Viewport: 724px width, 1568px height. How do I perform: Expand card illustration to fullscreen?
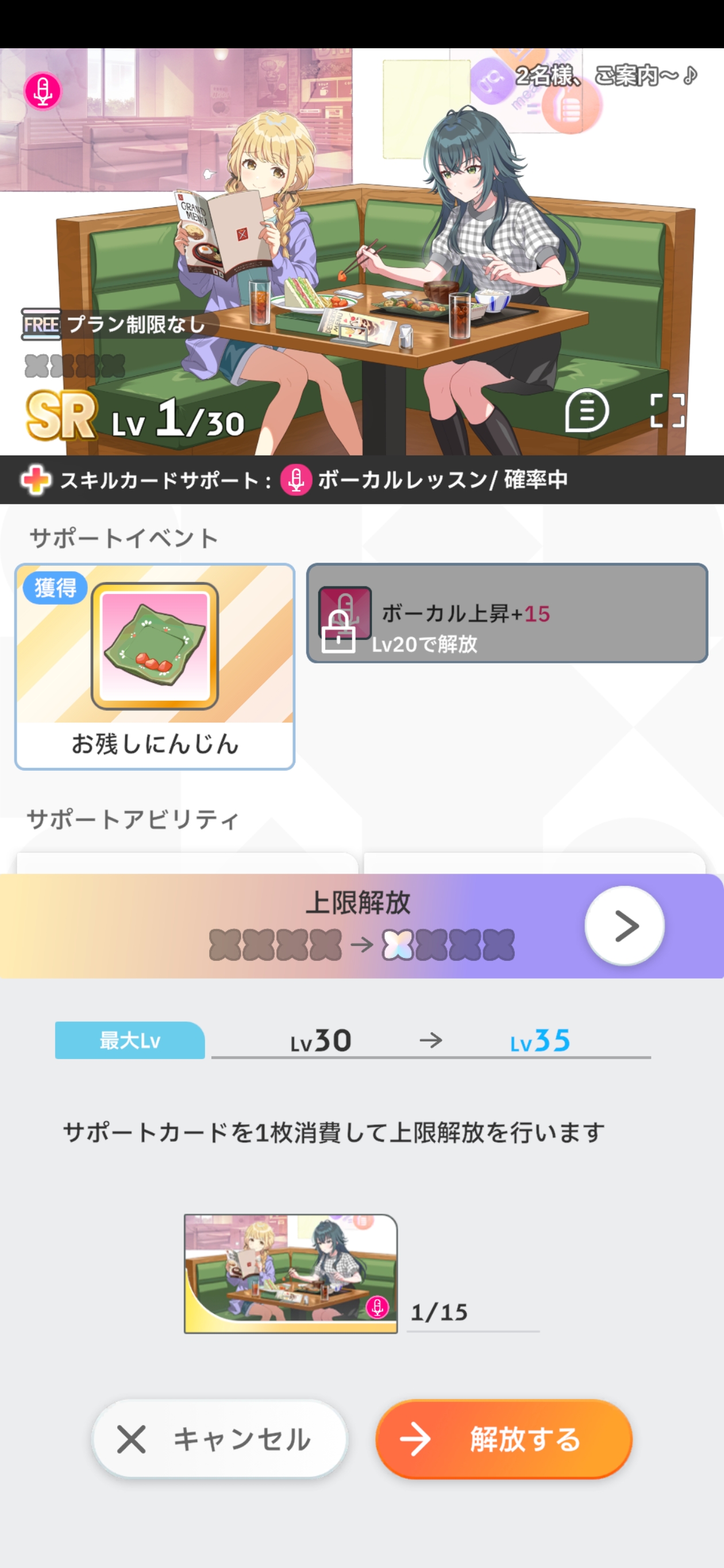click(x=667, y=411)
